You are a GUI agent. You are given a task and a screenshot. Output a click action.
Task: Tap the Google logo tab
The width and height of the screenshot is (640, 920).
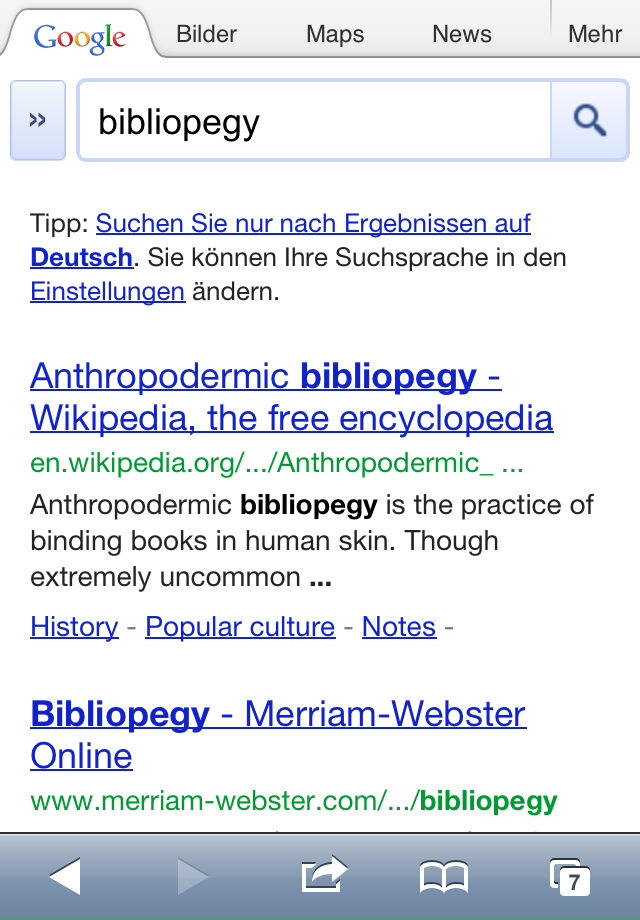pos(80,37)
